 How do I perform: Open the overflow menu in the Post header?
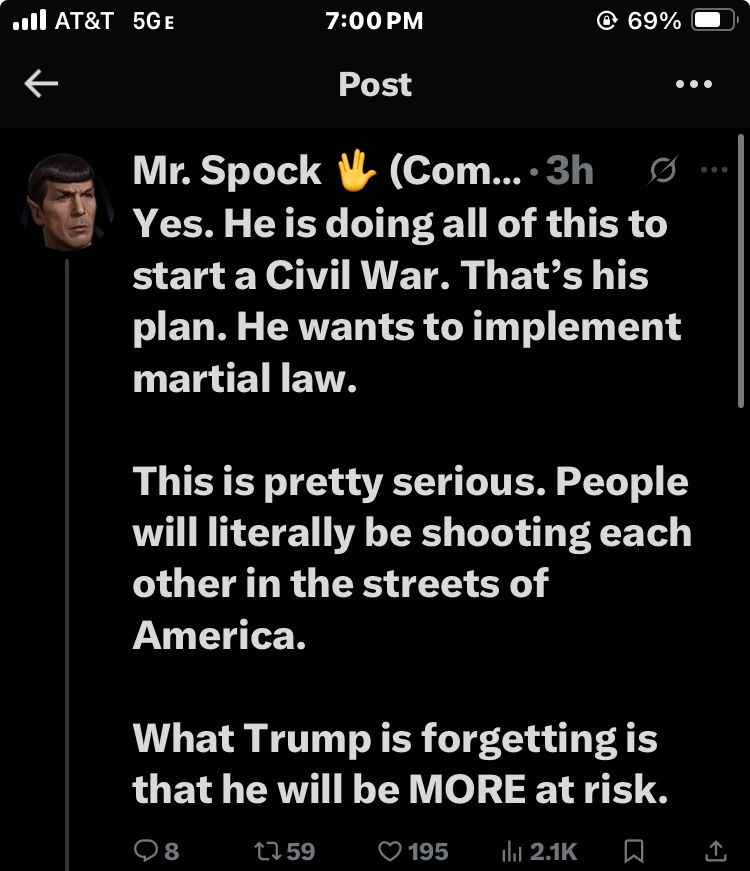693,85
